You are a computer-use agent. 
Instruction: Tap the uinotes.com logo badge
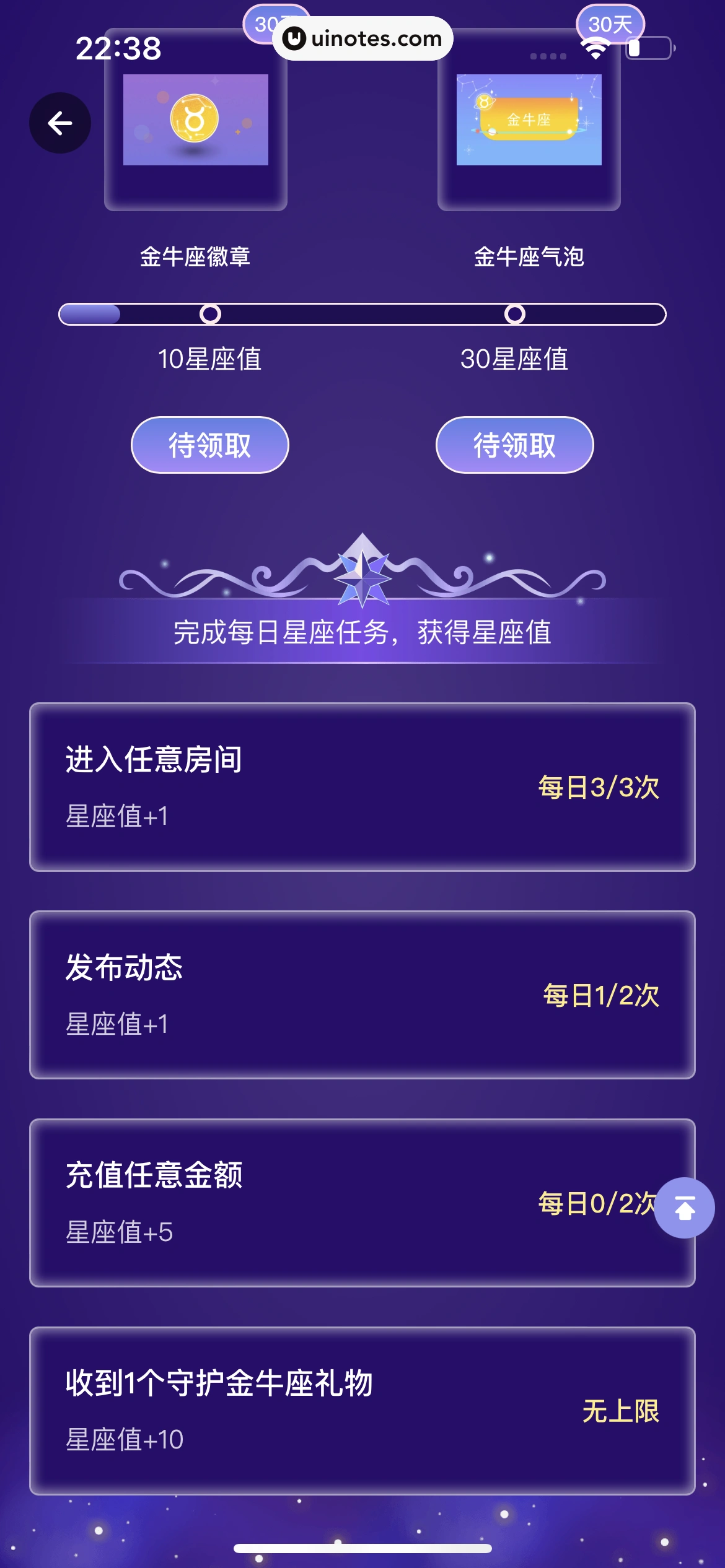(x=362, y=38)
